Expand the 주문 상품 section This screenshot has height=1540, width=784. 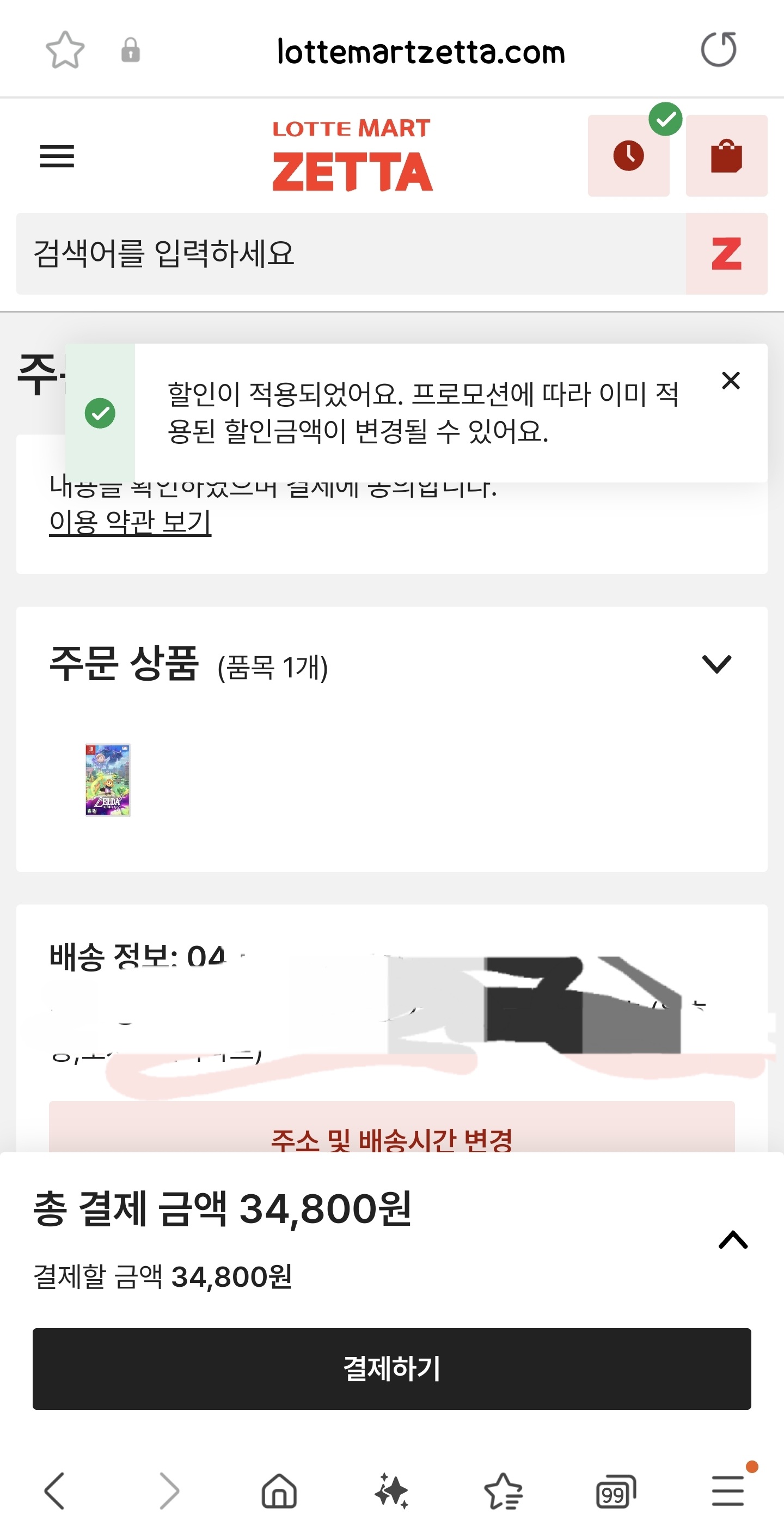point(716,664)
